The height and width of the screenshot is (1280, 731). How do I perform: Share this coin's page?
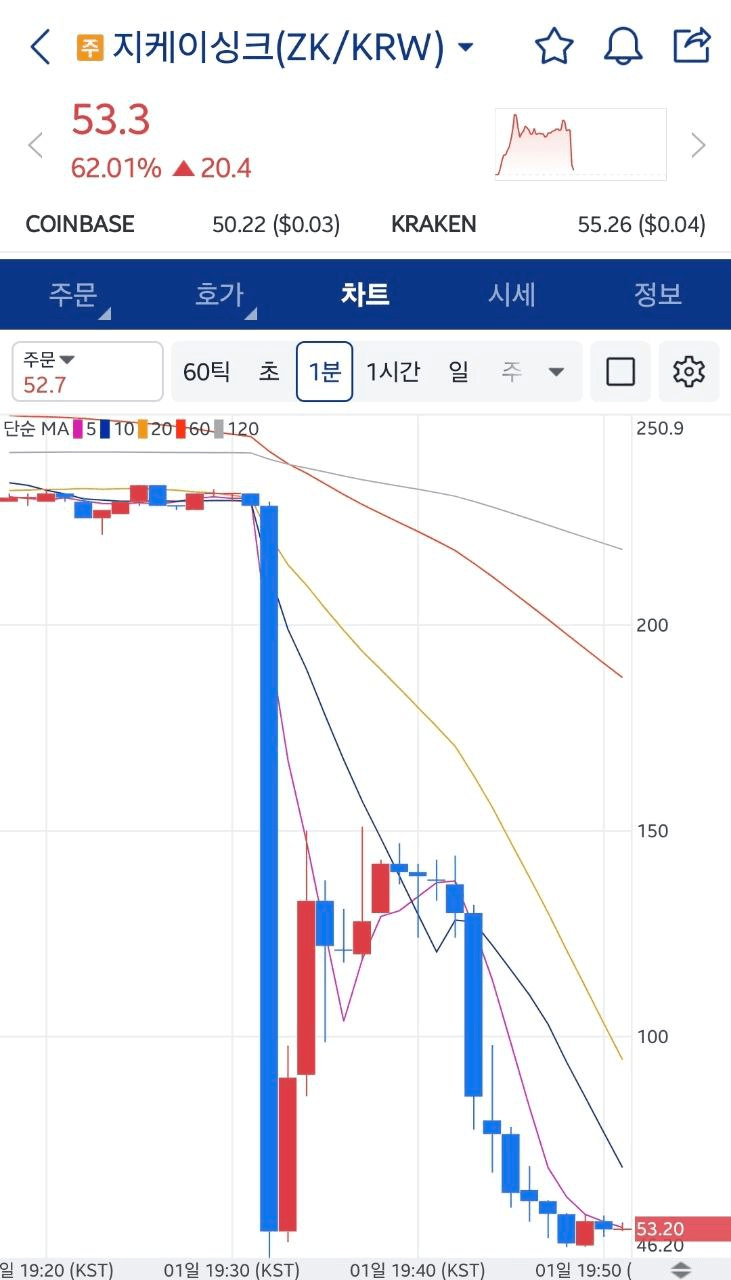coord(691,46)
